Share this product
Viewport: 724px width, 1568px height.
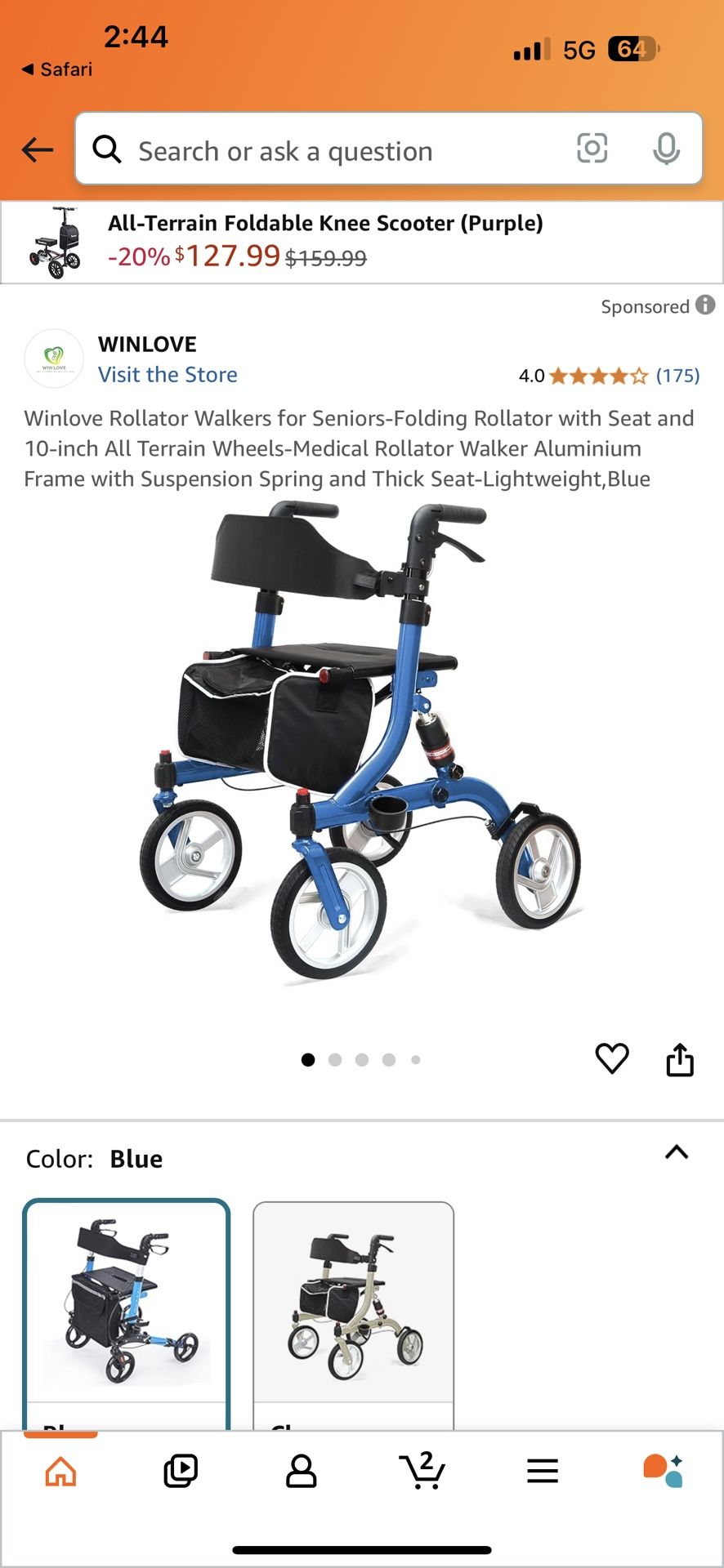tap(679, 1059)
